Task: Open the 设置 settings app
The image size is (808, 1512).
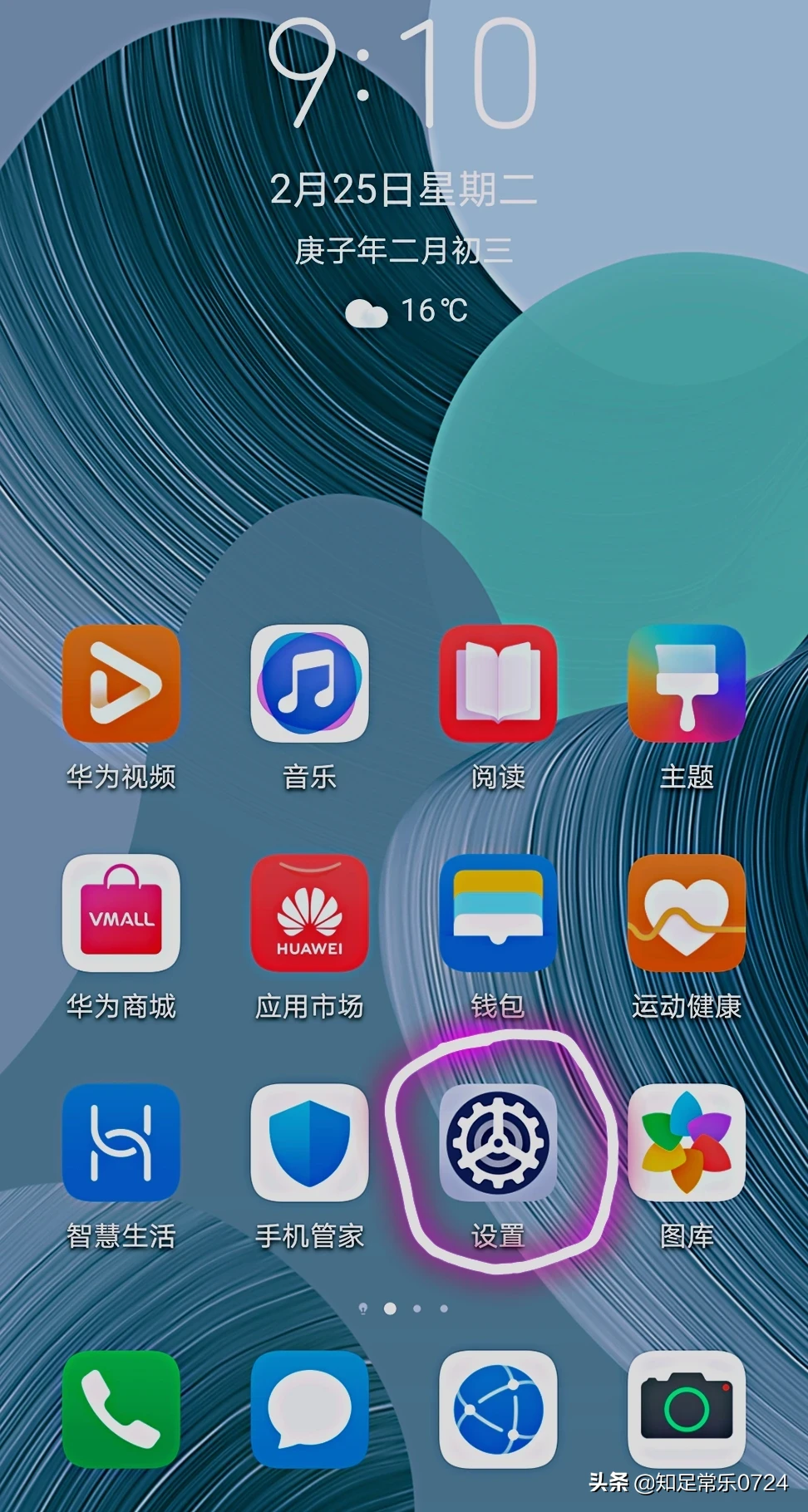Action: click(x=498, y=1142)
